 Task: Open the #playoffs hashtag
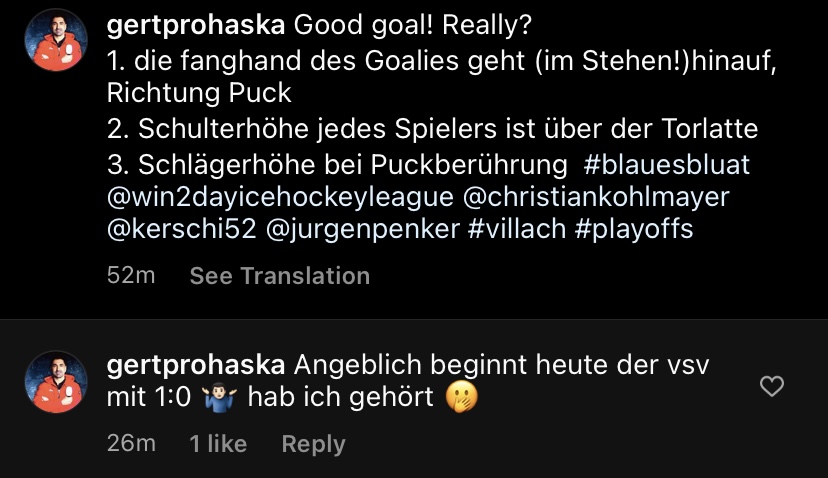tap(634, 229)
